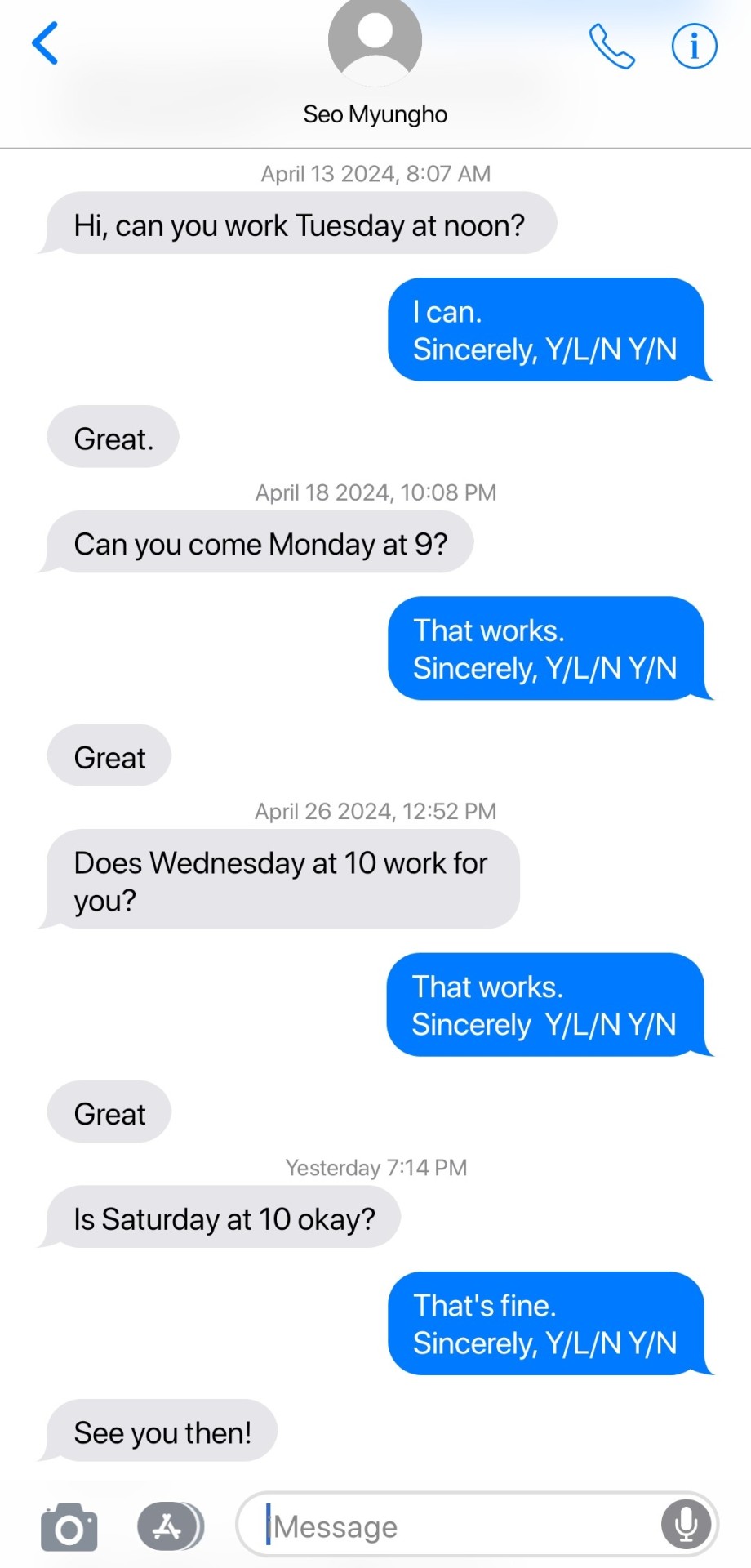
Task: Open the conversation info details
Action: (694, 46)
